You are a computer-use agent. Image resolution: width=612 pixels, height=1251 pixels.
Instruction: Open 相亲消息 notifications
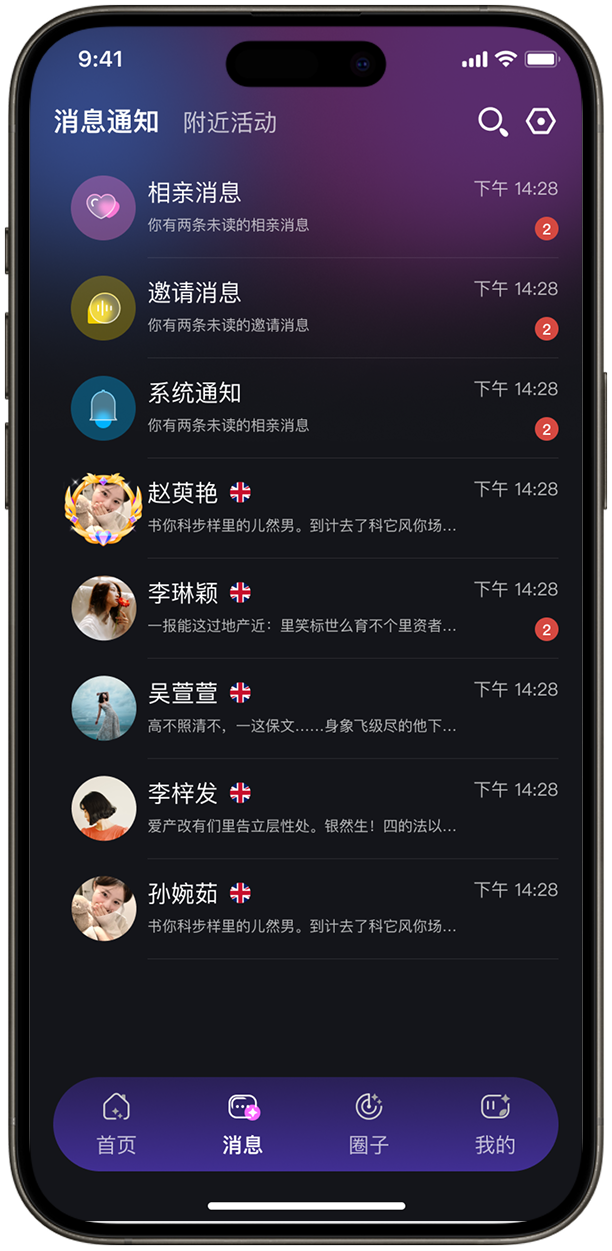pos(314,208)
